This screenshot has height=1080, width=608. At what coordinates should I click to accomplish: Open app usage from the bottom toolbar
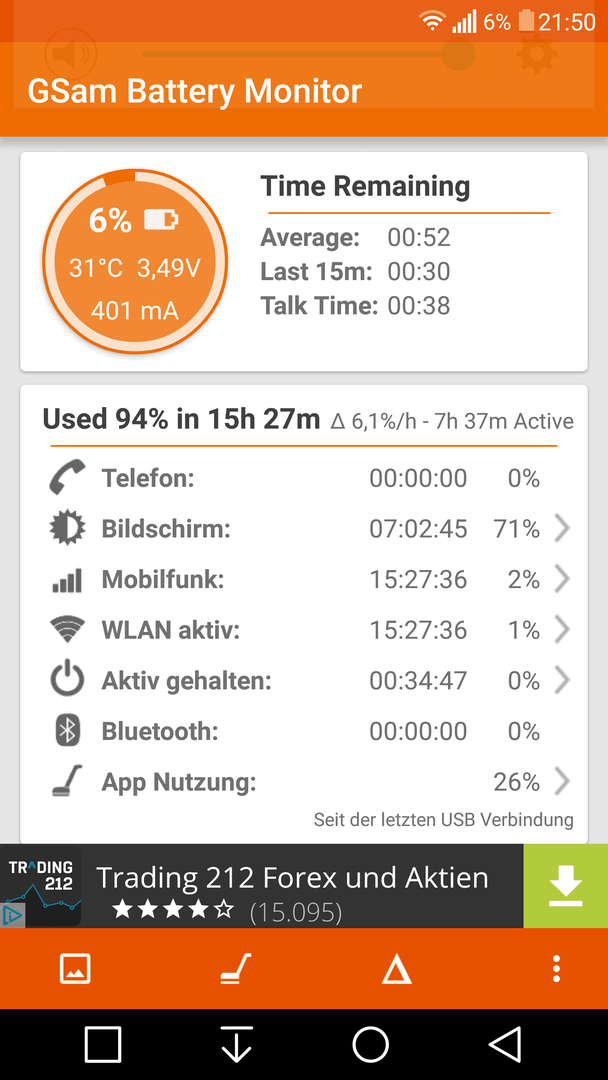pos(235,969)
